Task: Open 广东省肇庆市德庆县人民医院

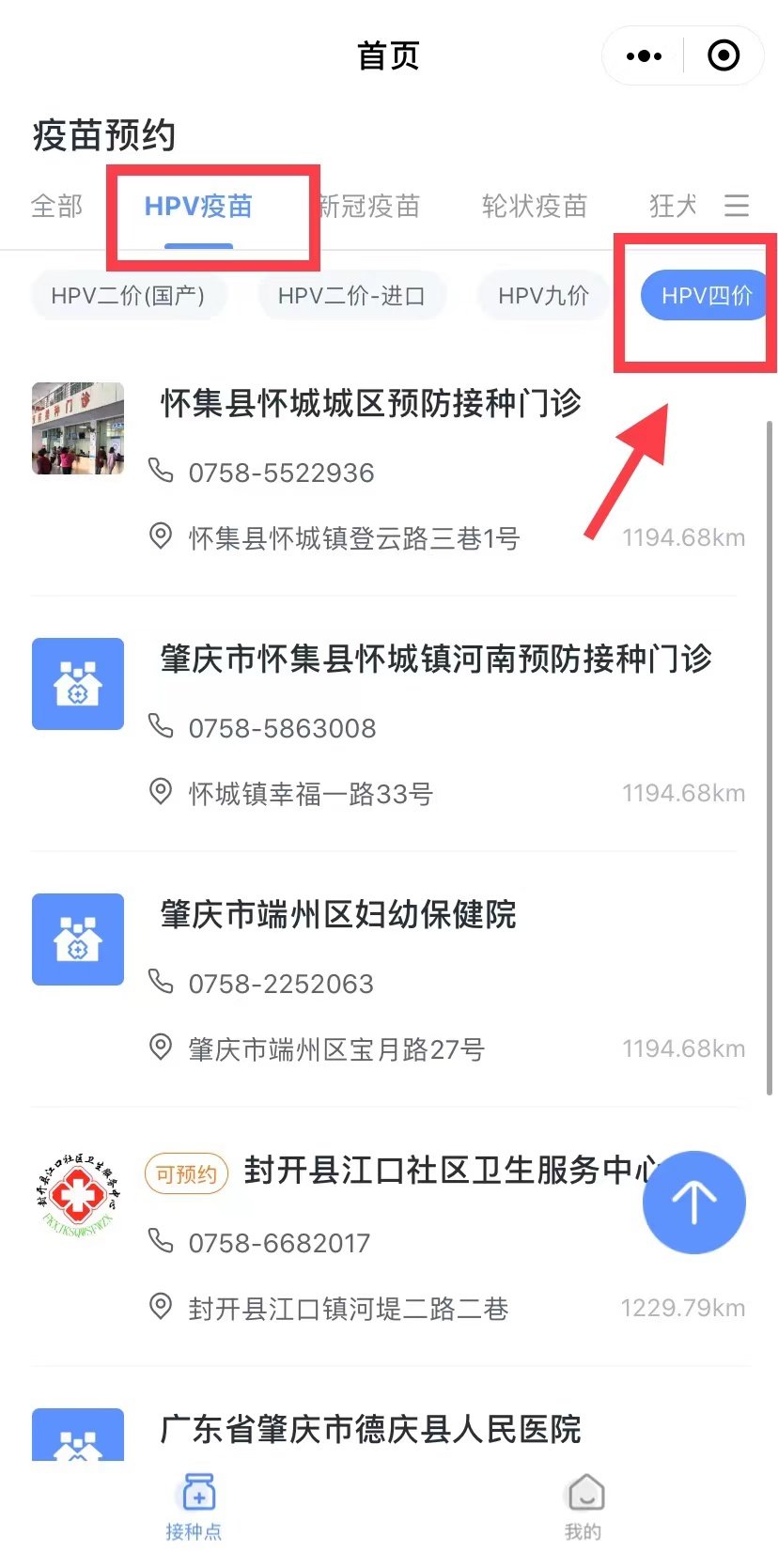Action: click(x=371, y=1430)
